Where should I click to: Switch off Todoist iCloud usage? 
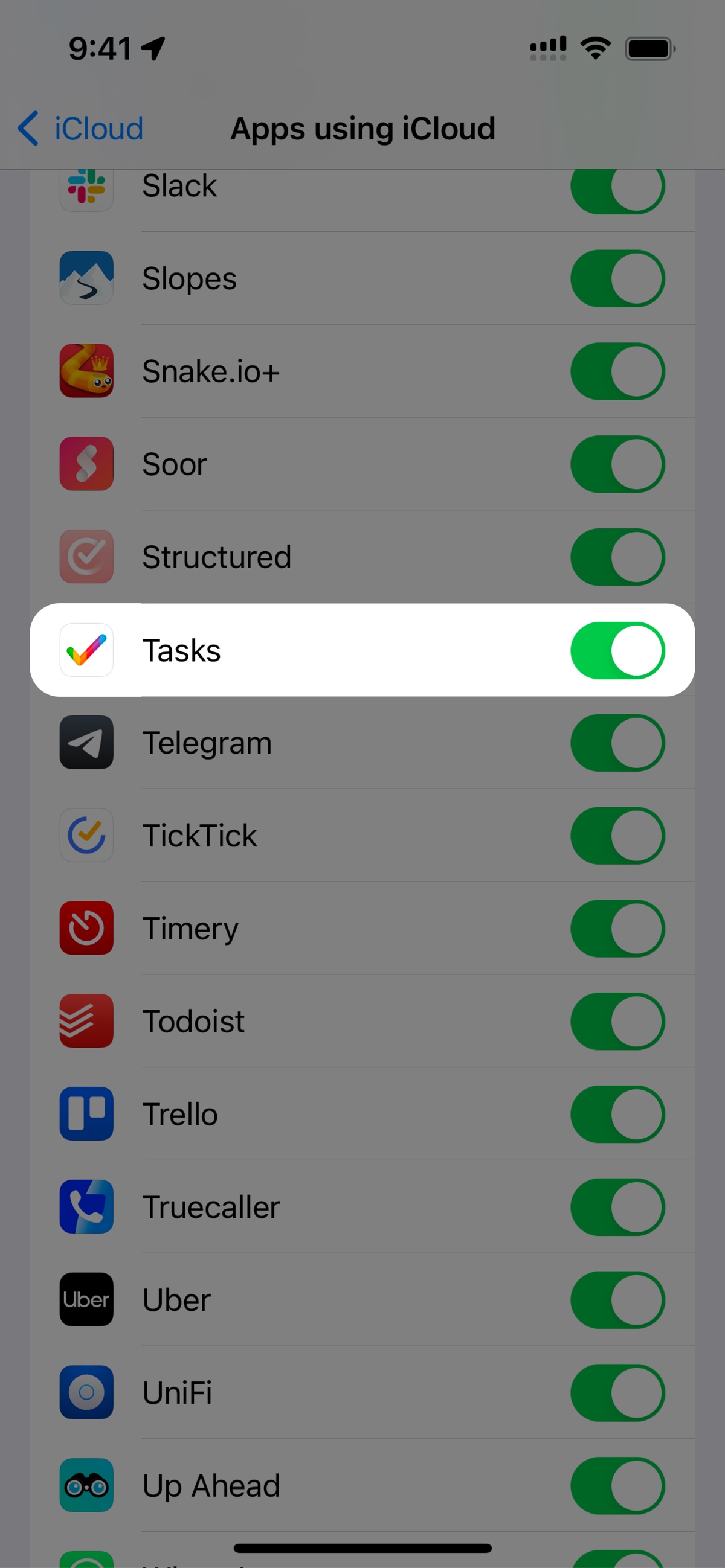point(617,1021)
